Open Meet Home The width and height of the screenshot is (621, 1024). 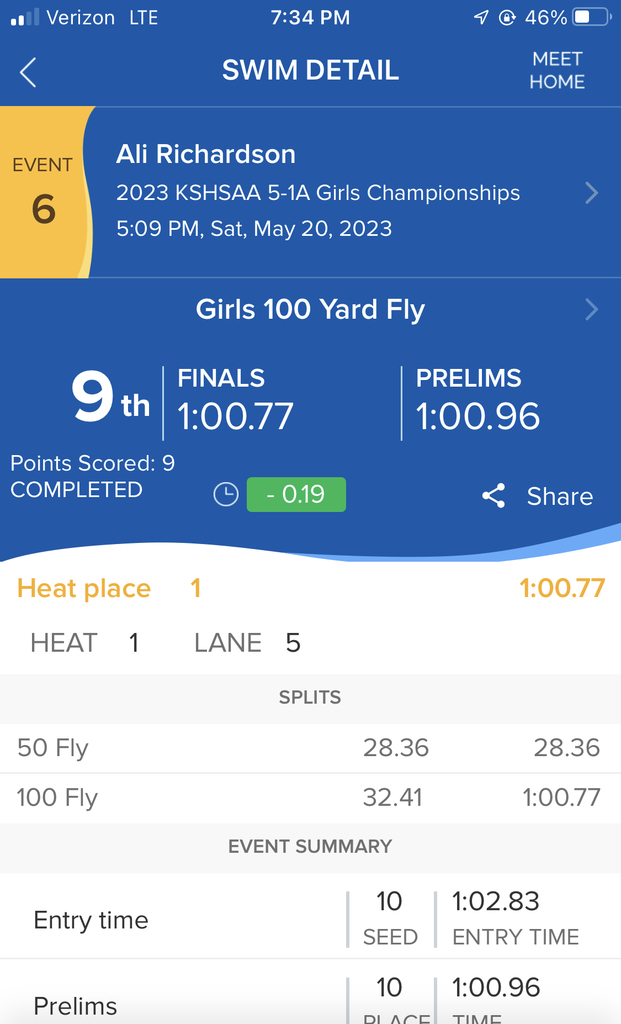pyautogui.click(x=557, y=71)
